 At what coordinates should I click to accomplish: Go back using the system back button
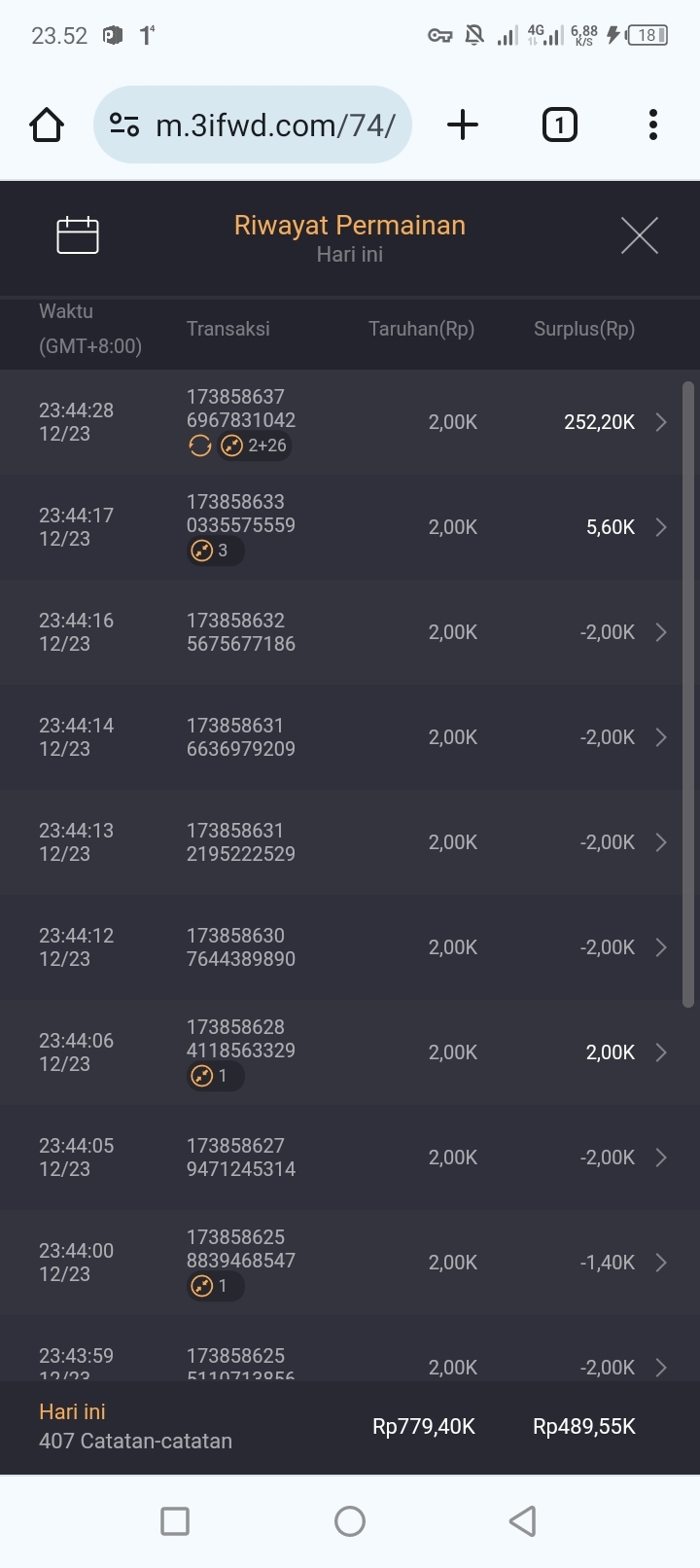(523, 1521)
